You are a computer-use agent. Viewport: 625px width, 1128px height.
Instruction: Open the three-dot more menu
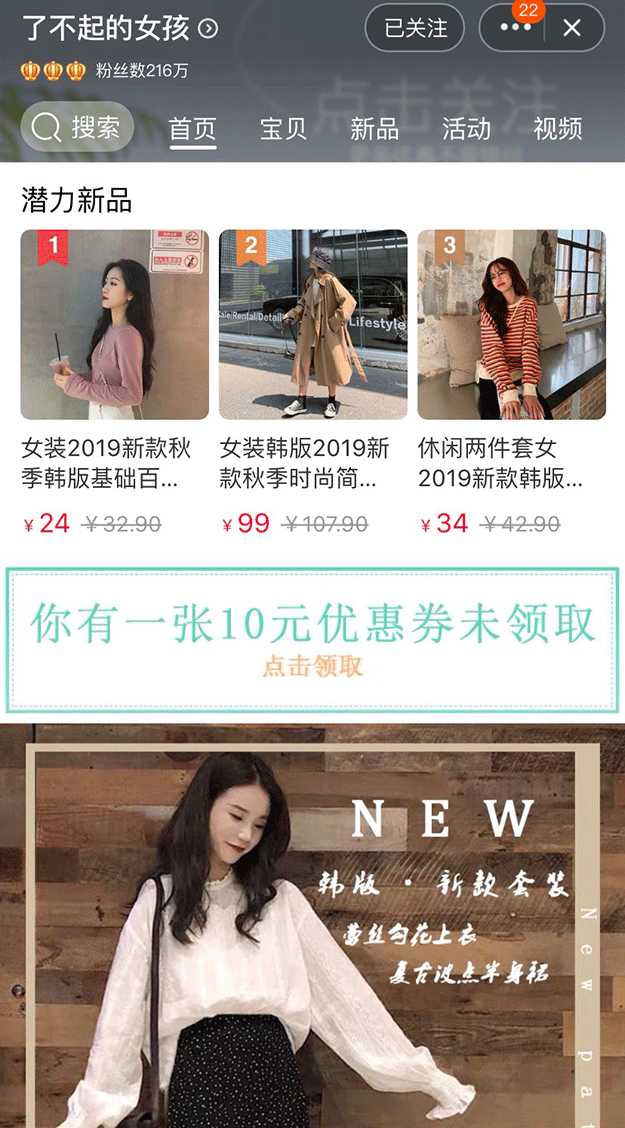[x=515, y=28]
